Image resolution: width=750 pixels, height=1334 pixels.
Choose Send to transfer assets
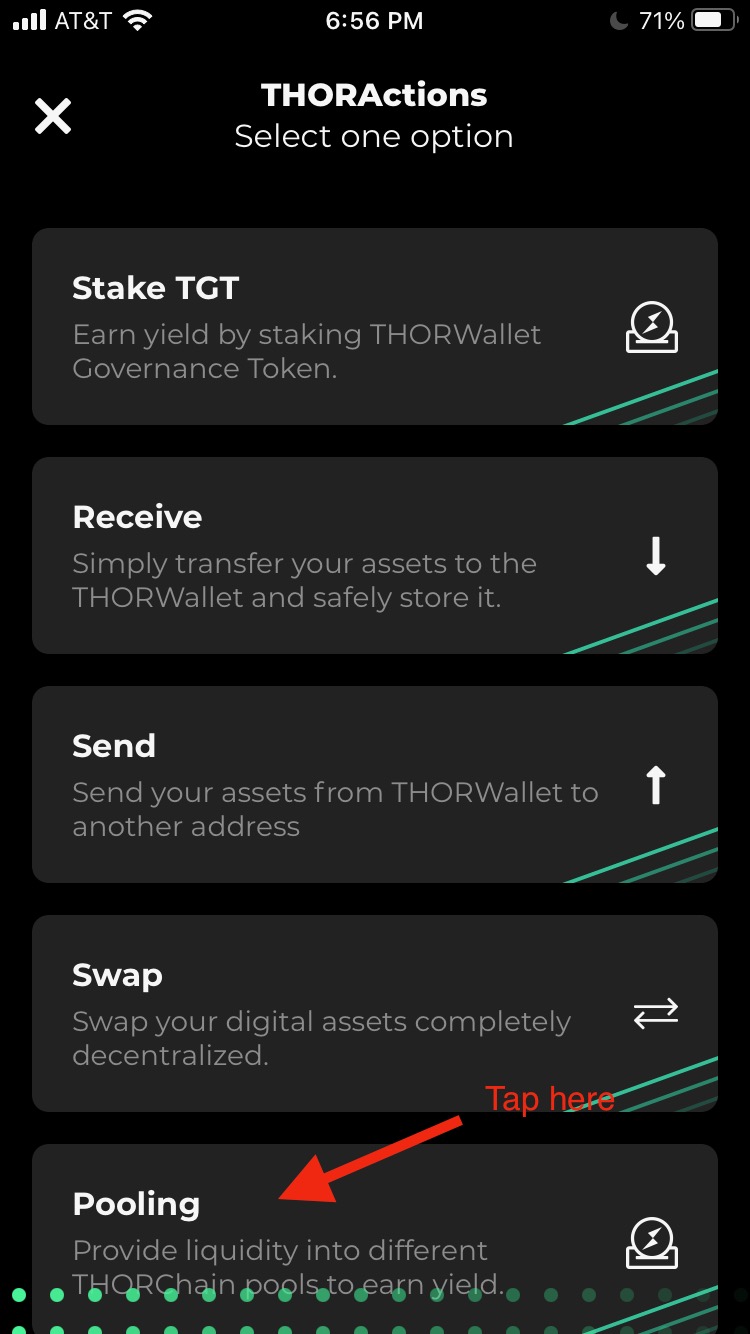374,784
